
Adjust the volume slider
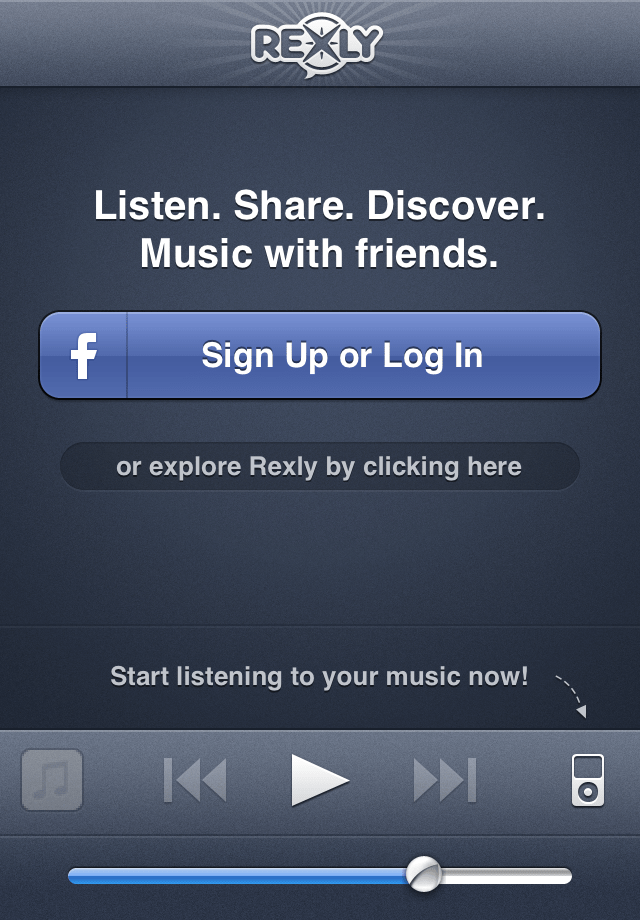point(424,875)
